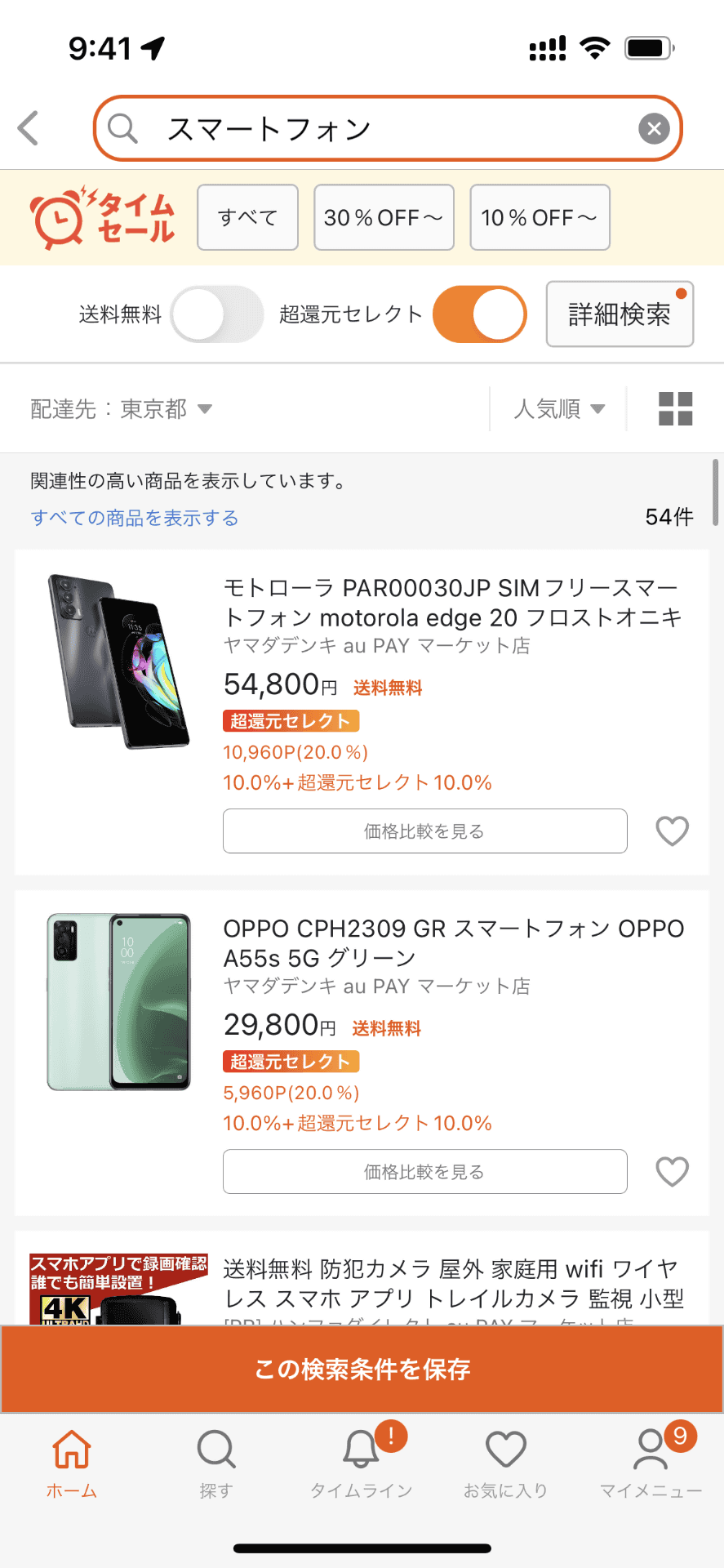Open the 配達先 東京都 delivery location dropdown
This screenshot has height=1568, width=724.
click(118, 408)
